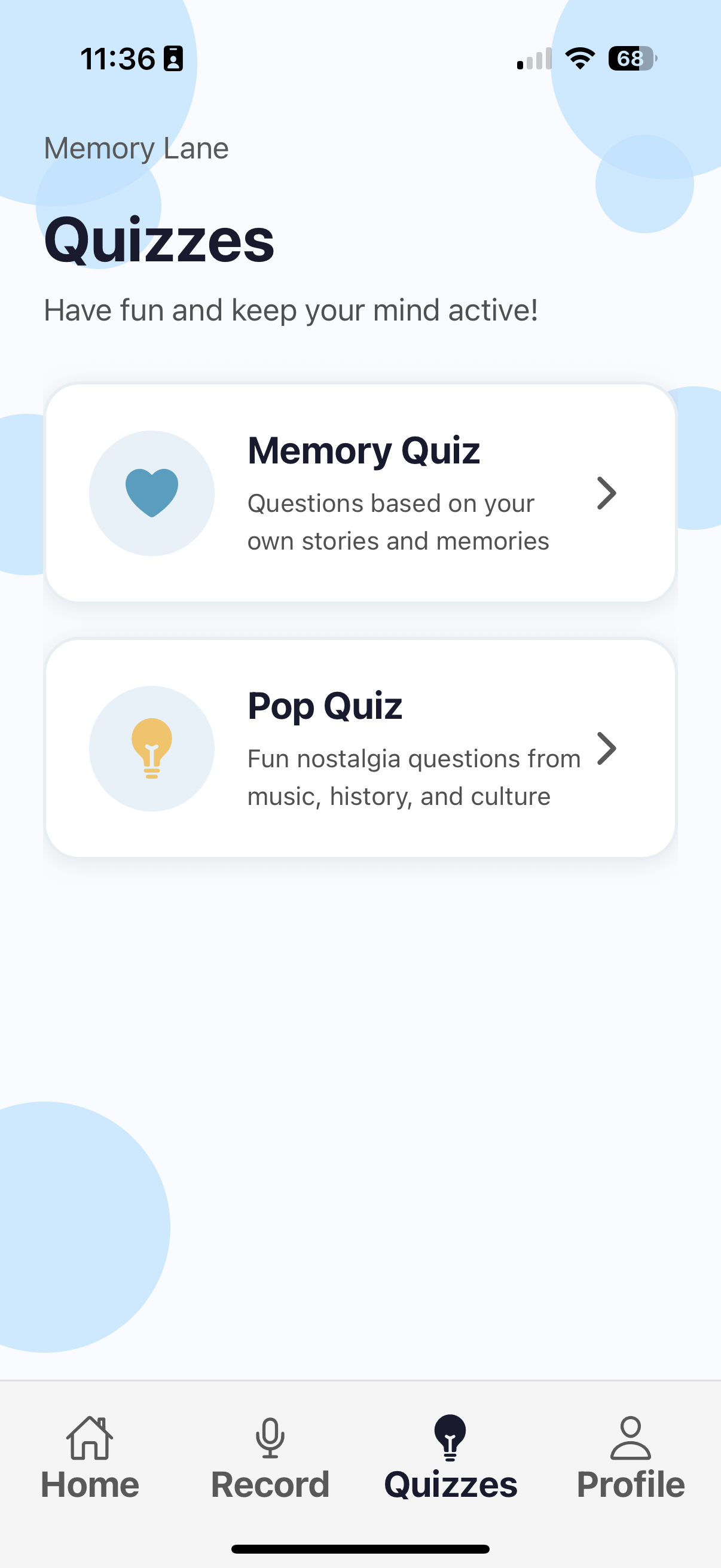Switch to the Record tab

click(x=270, y=1459)
